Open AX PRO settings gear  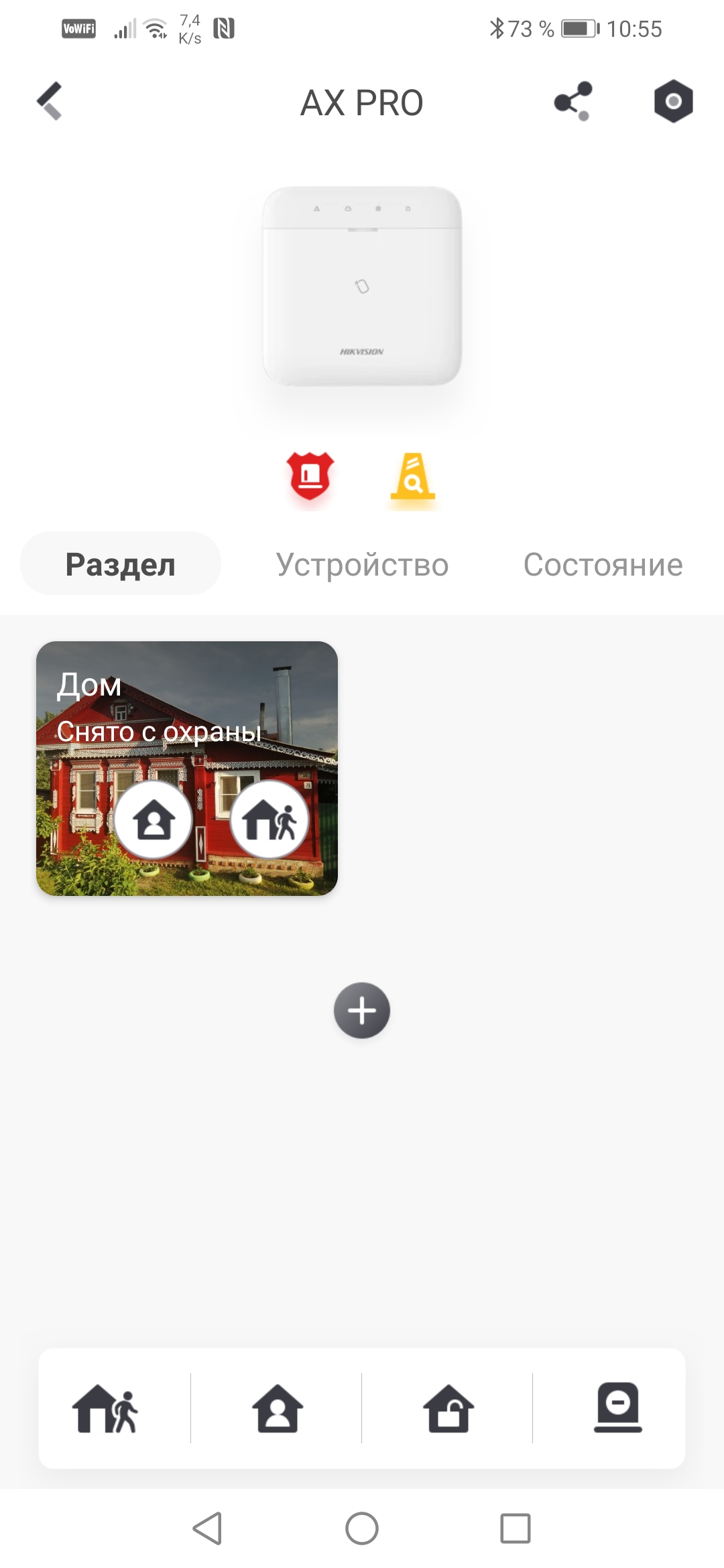673,102
